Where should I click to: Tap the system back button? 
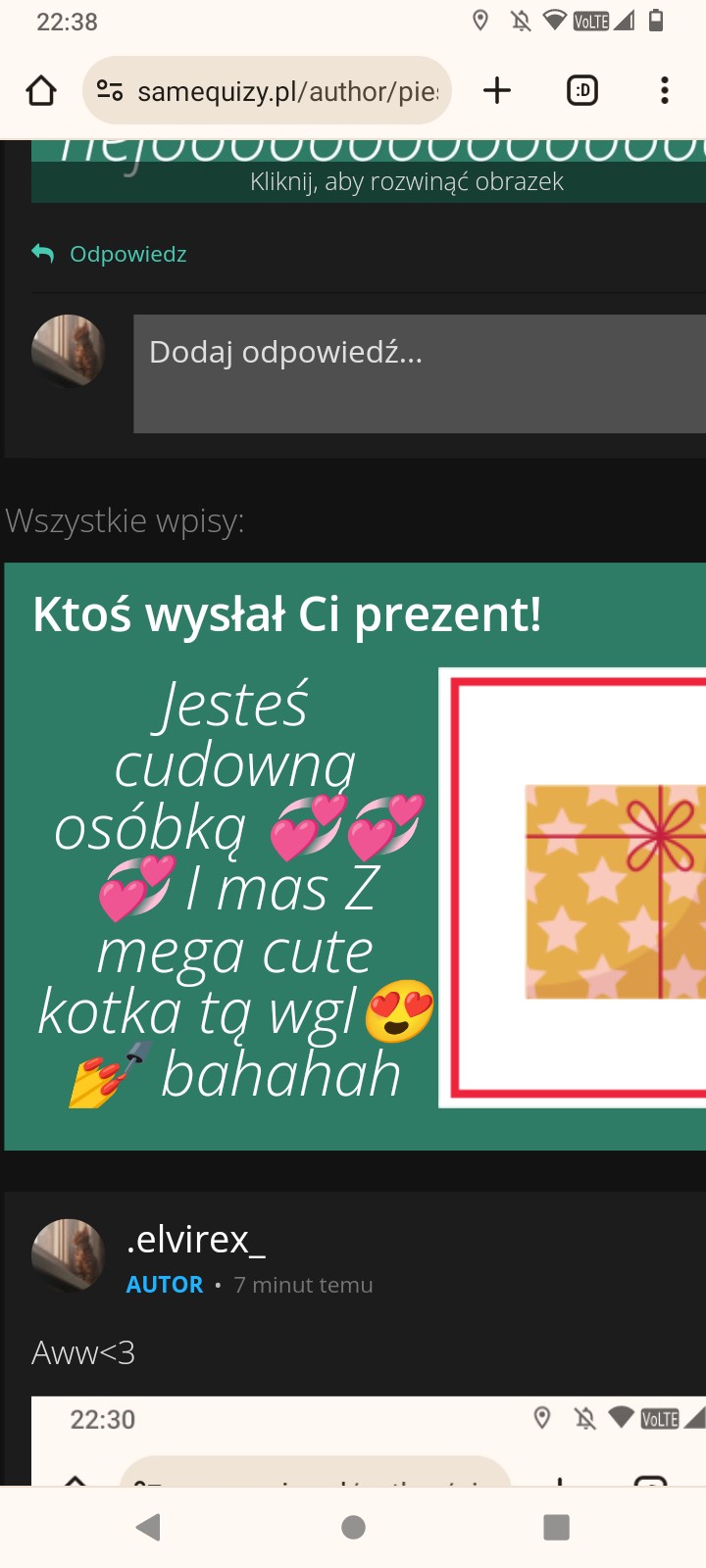148,1527
